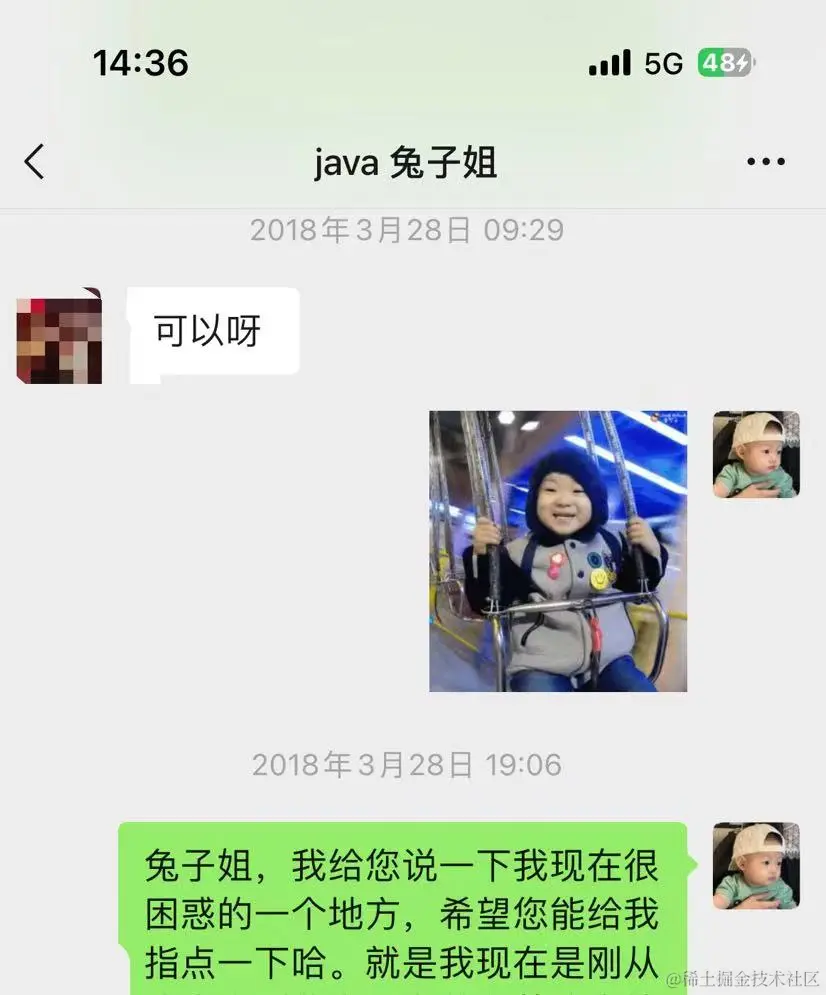The height and width of the screenshot is (995, 826).
Task: Open the chat options menu
Action: point(766,161)
